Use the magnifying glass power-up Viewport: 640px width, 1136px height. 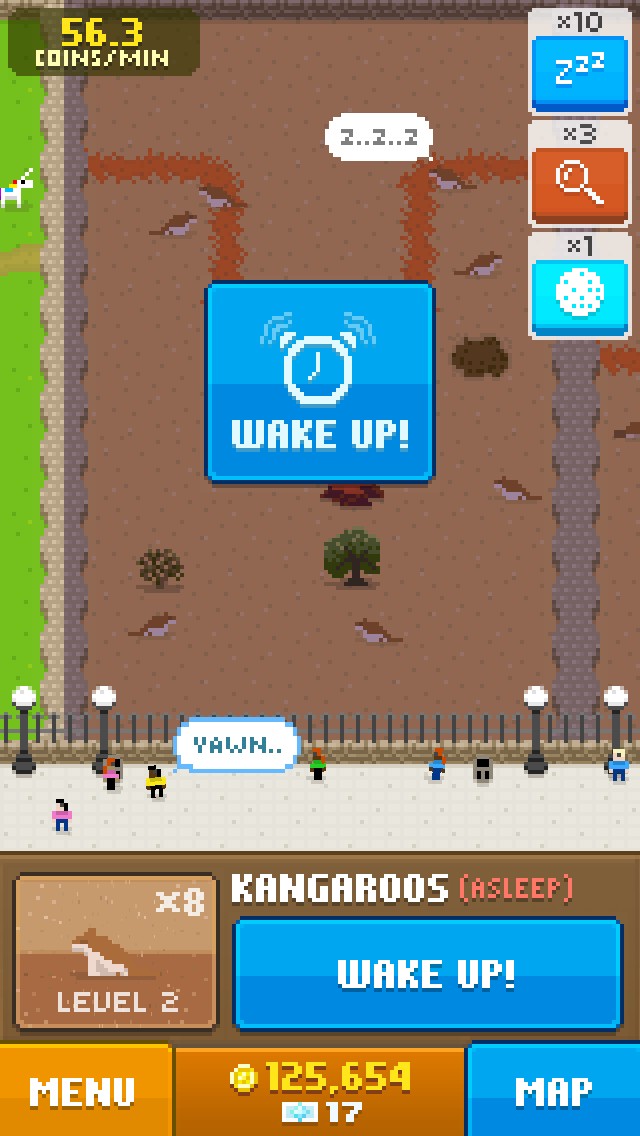coord(579,184)
